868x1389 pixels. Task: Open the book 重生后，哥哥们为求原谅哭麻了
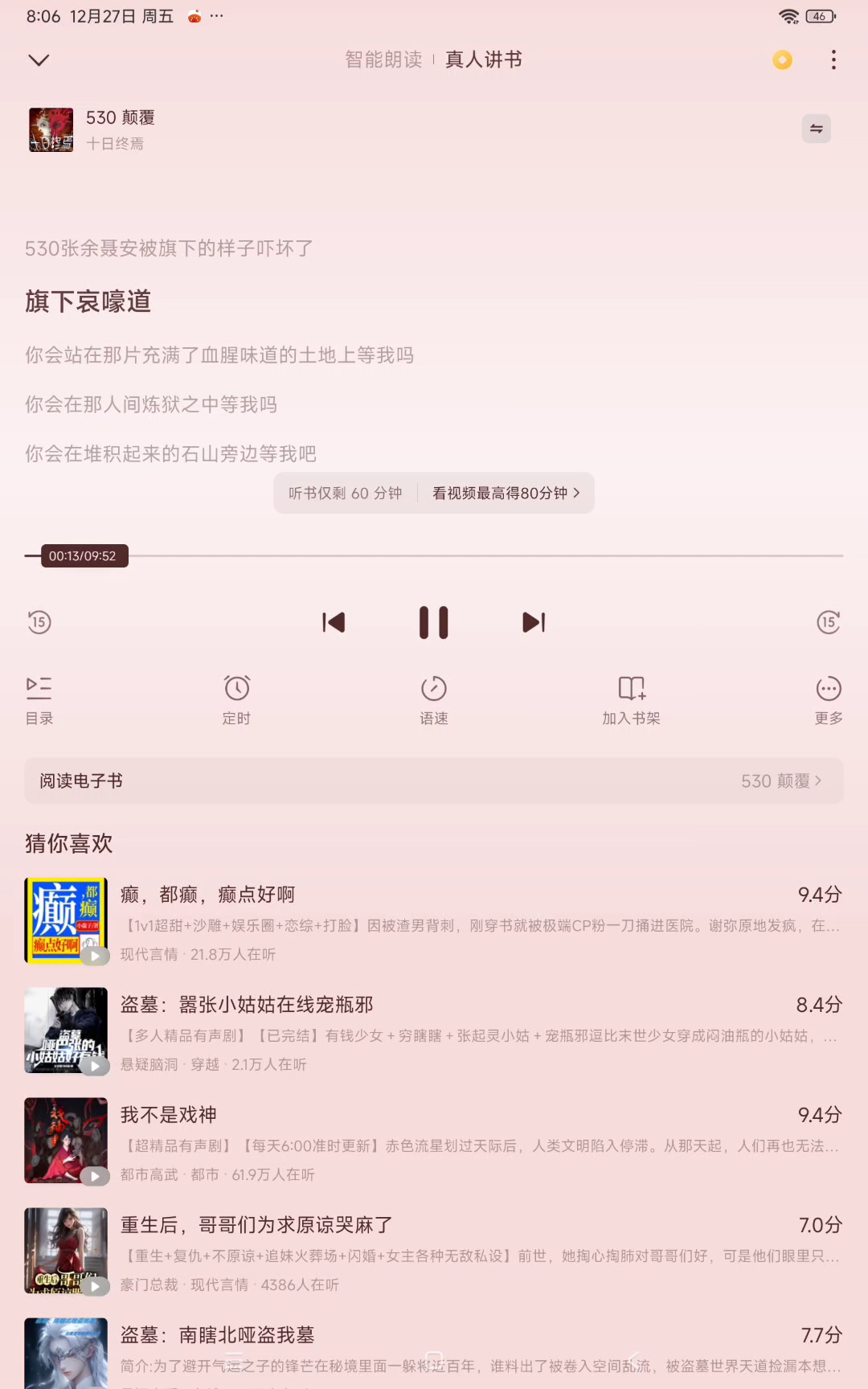(256, 1225)
